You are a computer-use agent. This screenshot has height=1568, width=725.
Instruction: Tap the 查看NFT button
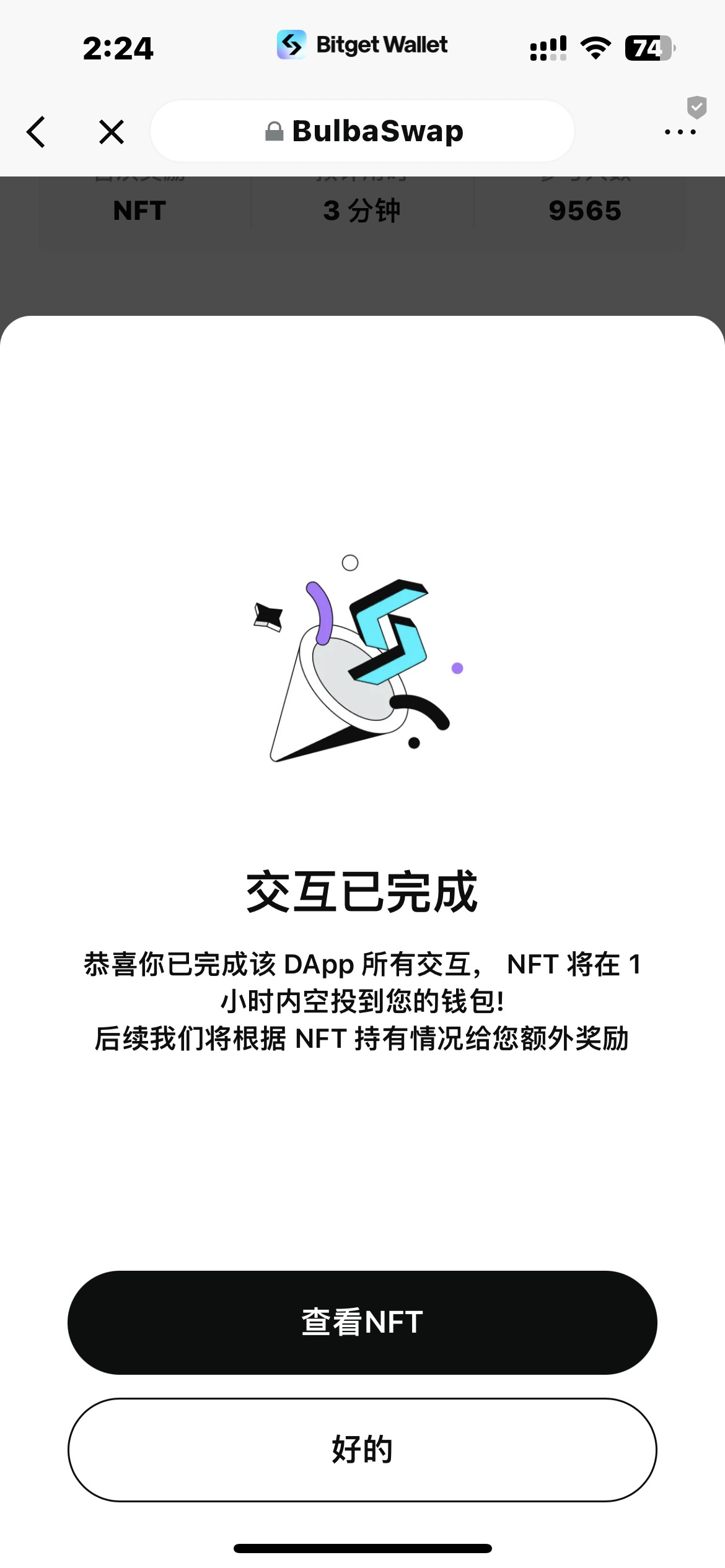tap(362, 1322)
